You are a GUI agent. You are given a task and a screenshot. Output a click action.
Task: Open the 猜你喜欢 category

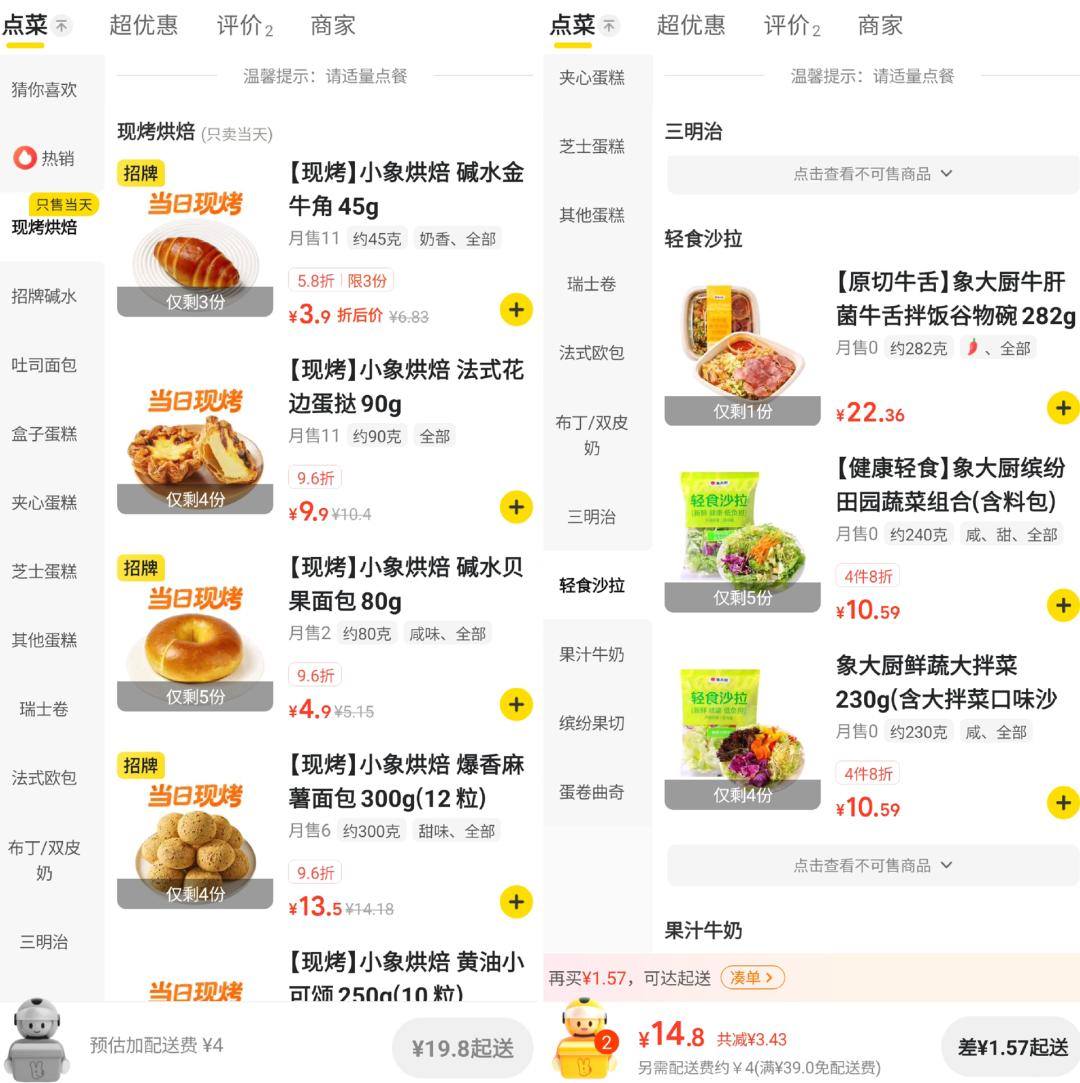[44, 90]
